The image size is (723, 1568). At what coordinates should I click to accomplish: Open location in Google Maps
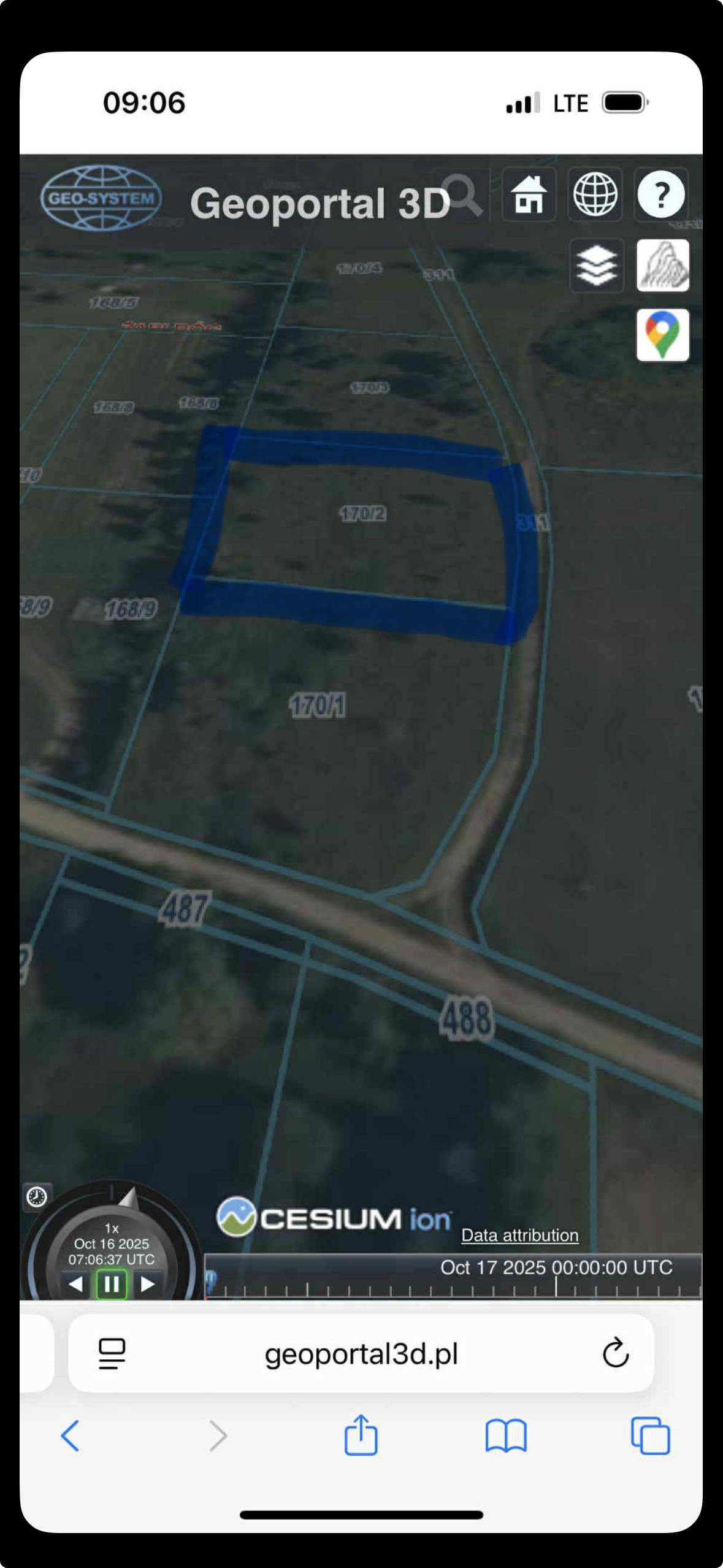(662, 335)
